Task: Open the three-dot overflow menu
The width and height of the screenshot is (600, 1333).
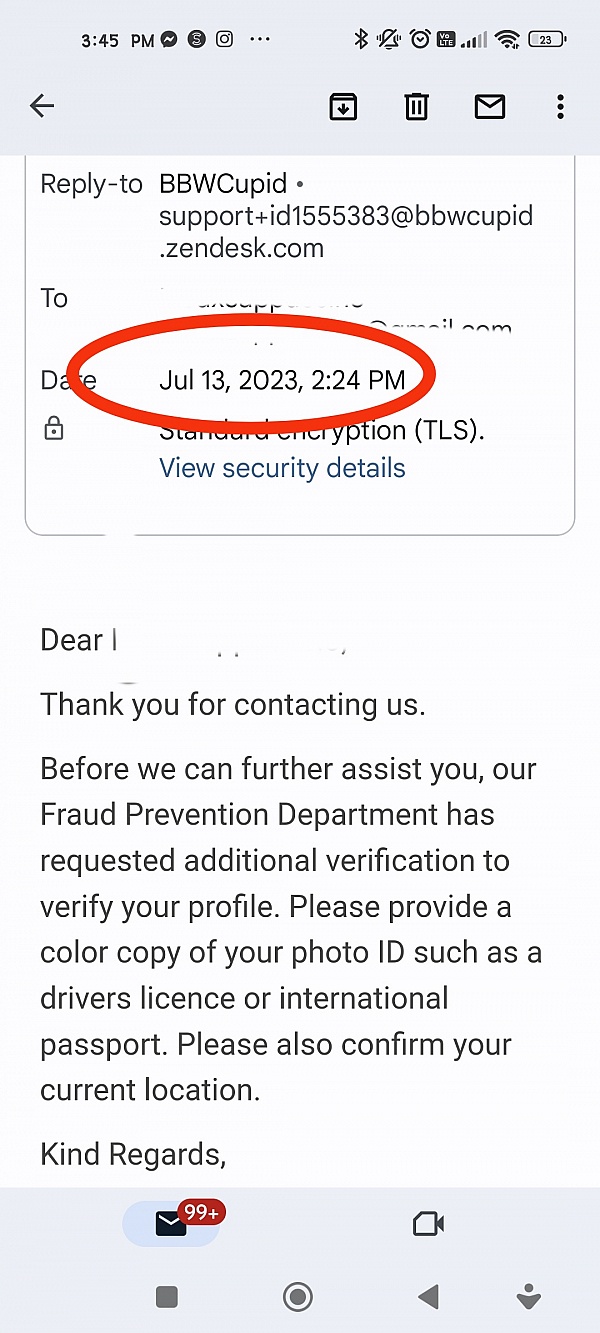Action: [560, 106]
